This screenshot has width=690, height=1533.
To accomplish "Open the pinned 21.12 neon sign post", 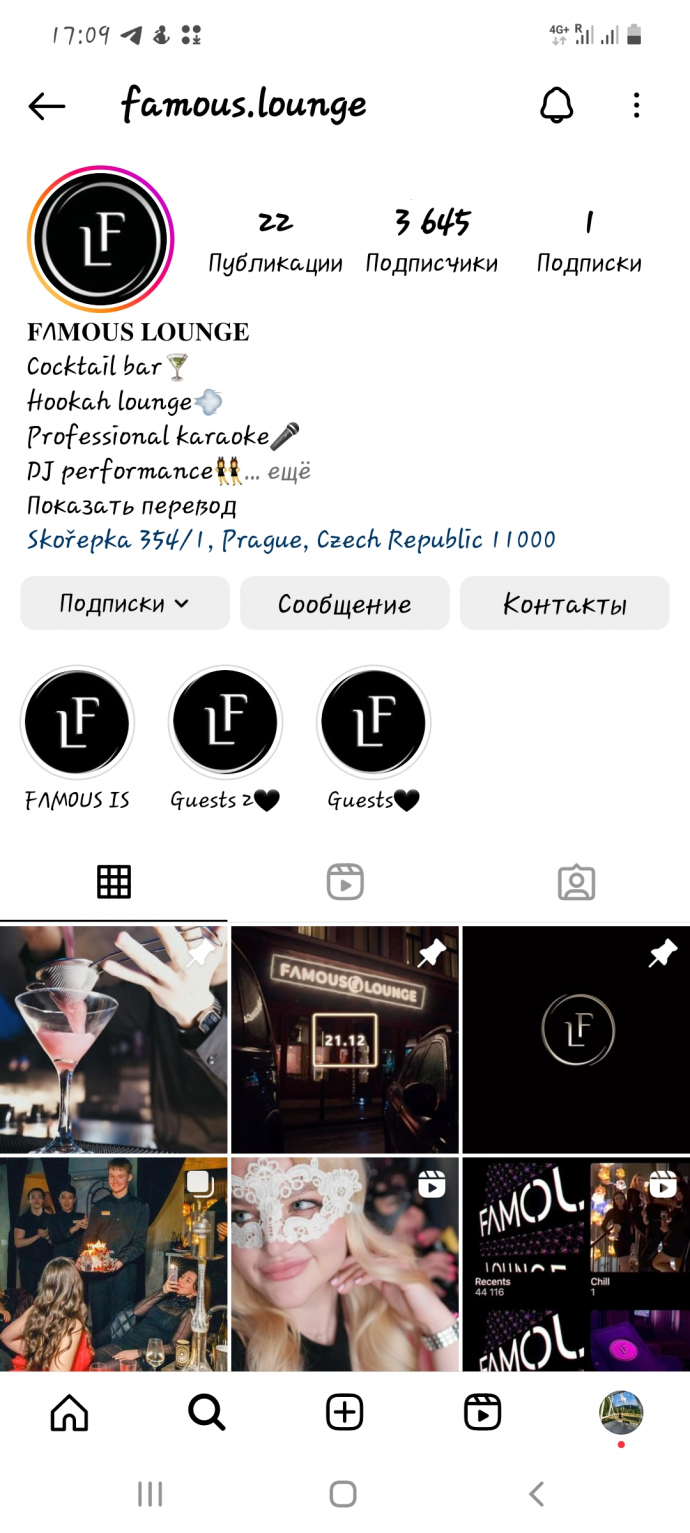I will tap(345, 1040).
